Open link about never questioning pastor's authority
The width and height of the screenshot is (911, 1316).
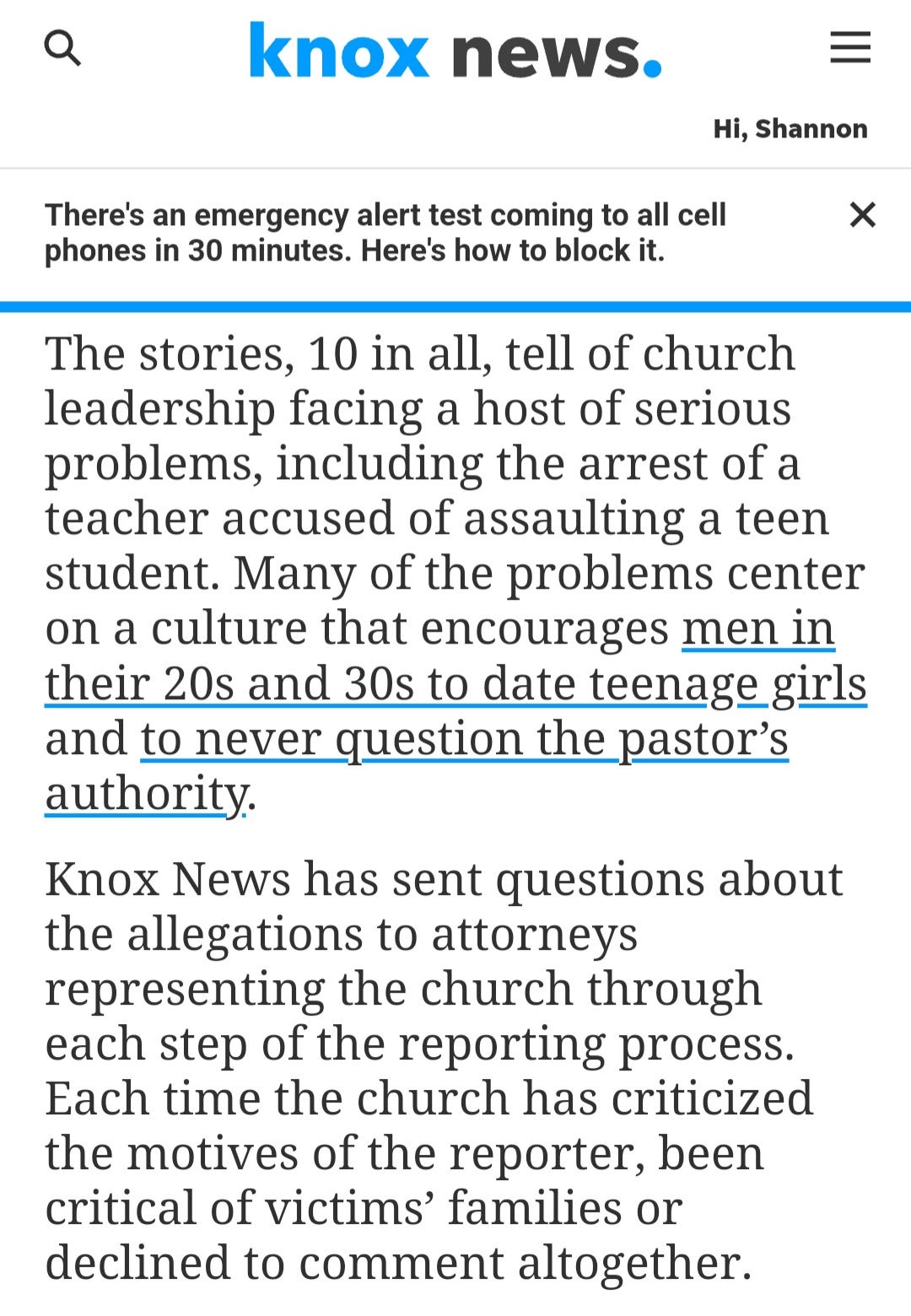click(x=464, y=739)
